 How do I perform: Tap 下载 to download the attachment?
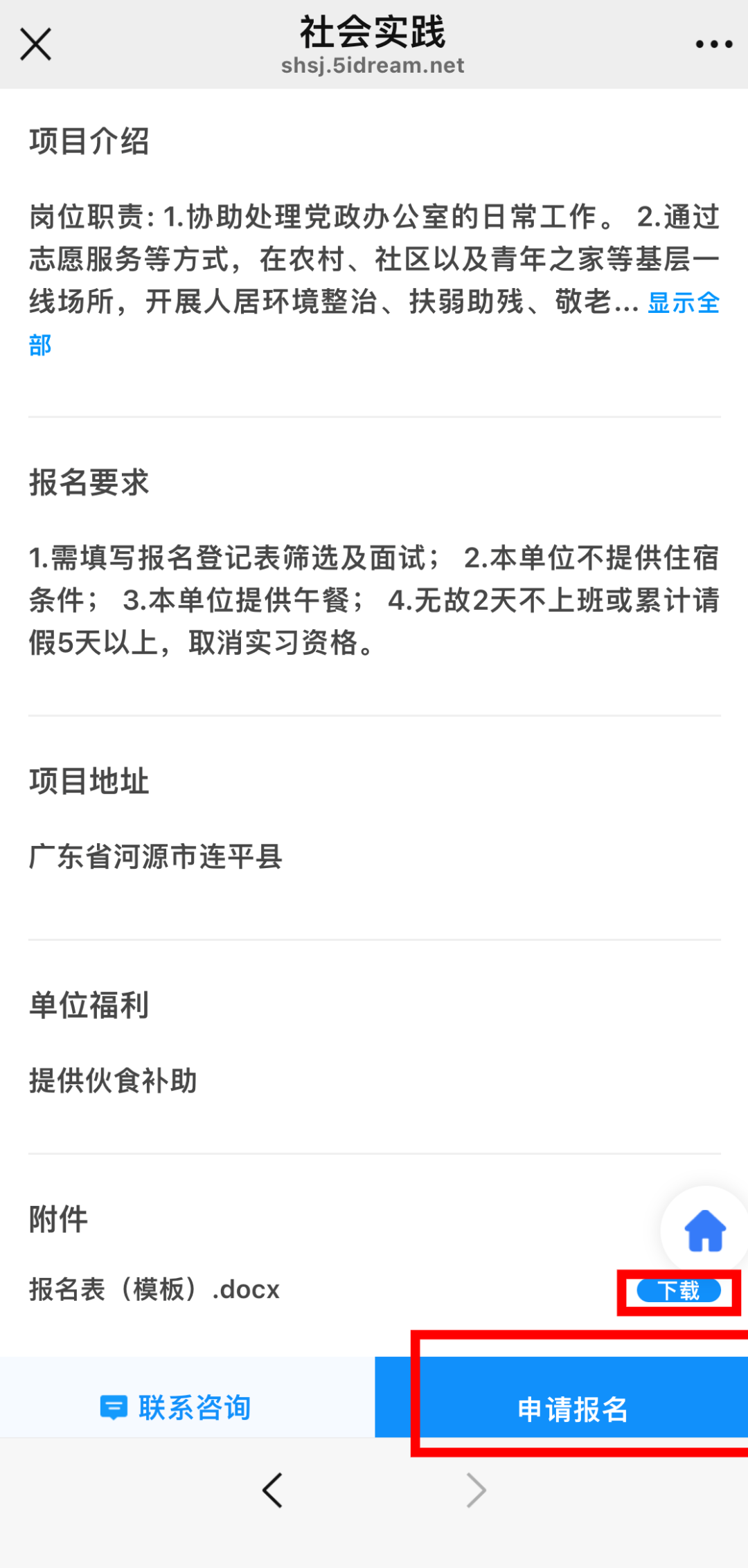click(679, 1290)
